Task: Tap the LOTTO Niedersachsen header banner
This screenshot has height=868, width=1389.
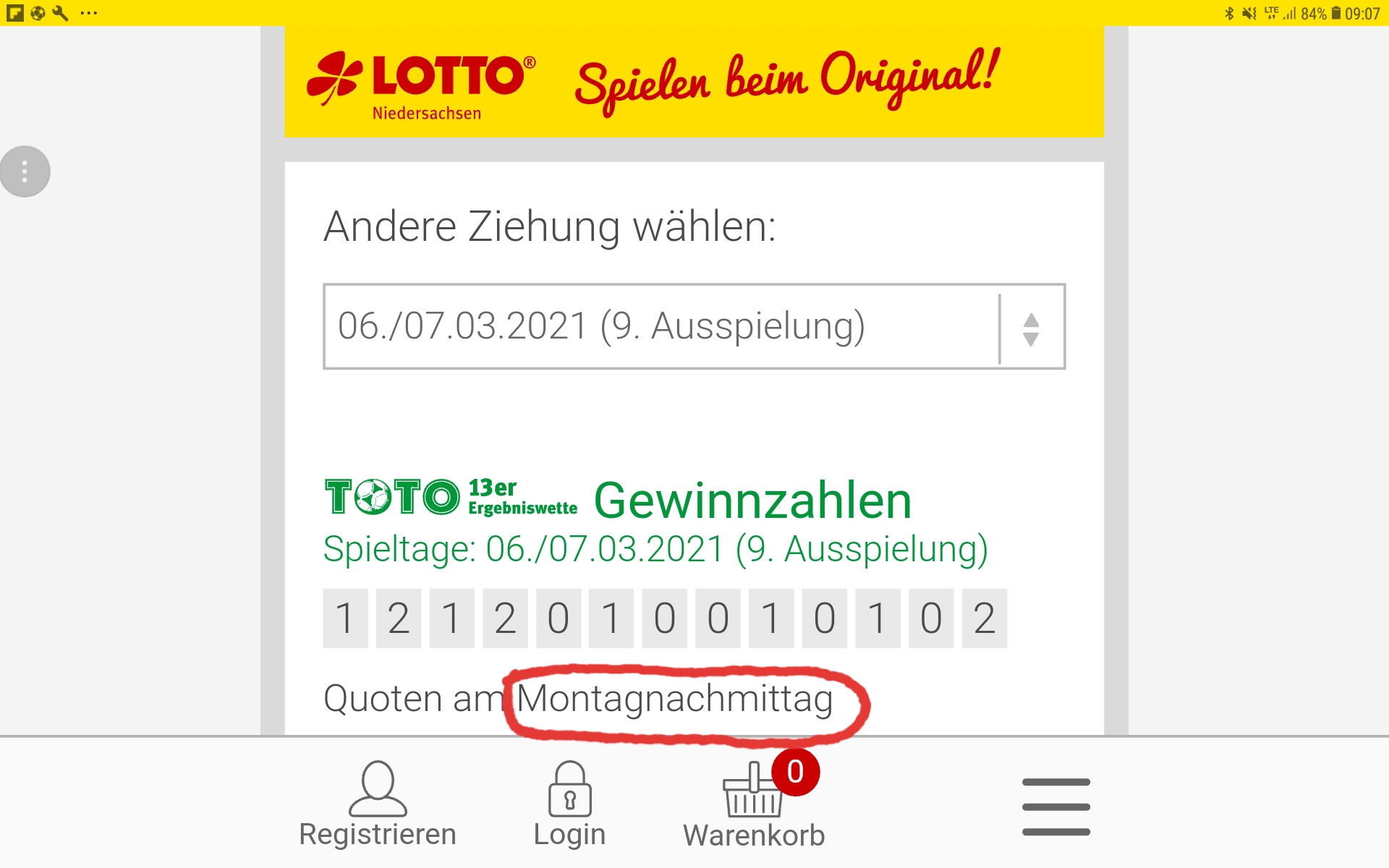Action: (x=693, y=82)
